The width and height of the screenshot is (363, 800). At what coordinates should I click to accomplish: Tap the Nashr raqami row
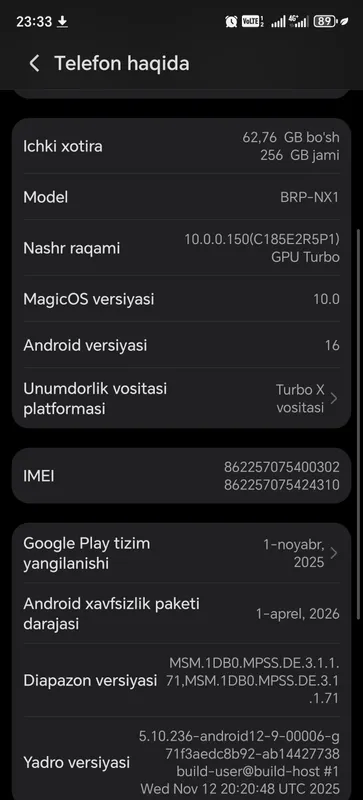181,248
